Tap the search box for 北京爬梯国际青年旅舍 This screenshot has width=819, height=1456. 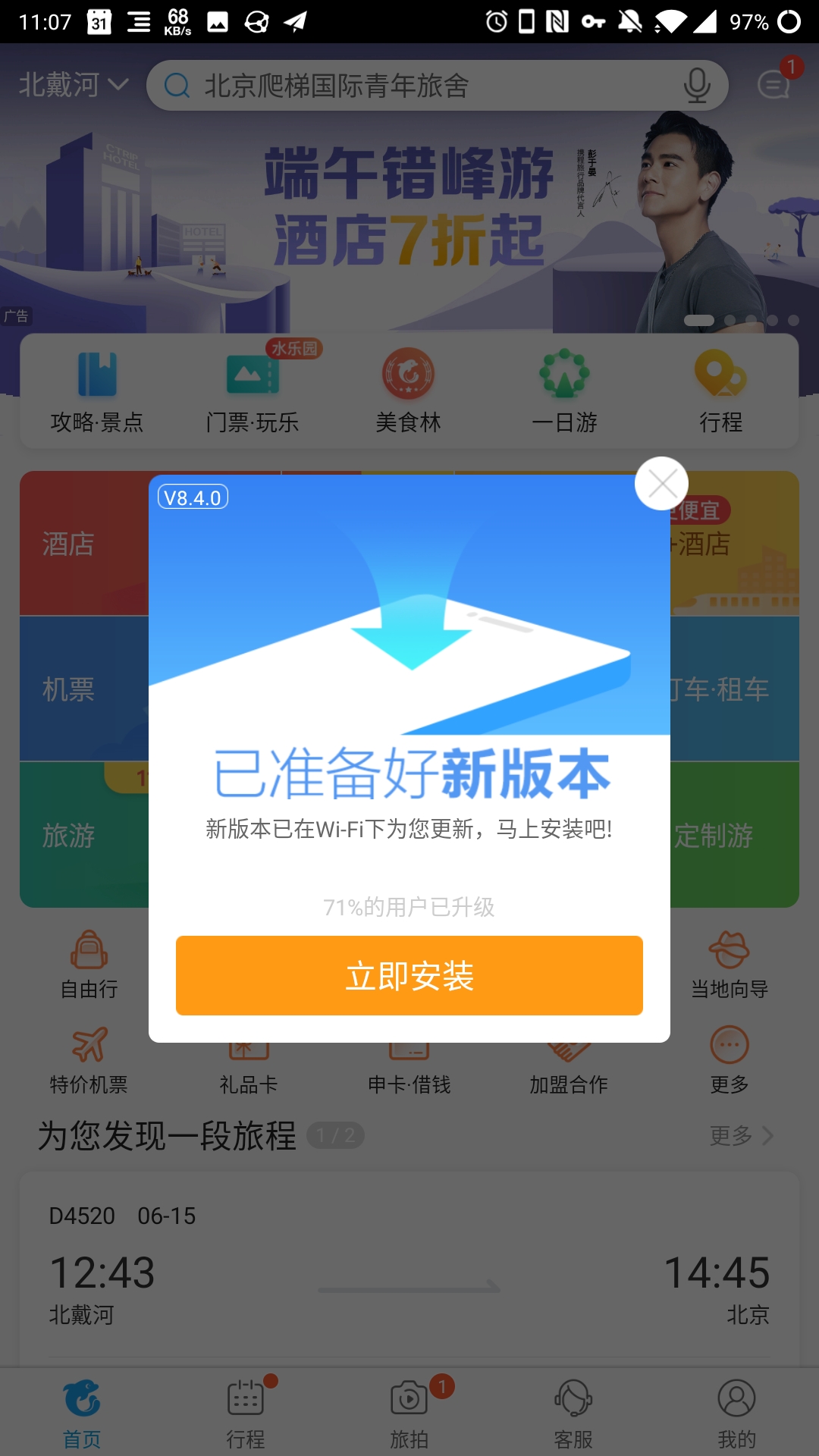coord(438,86)
